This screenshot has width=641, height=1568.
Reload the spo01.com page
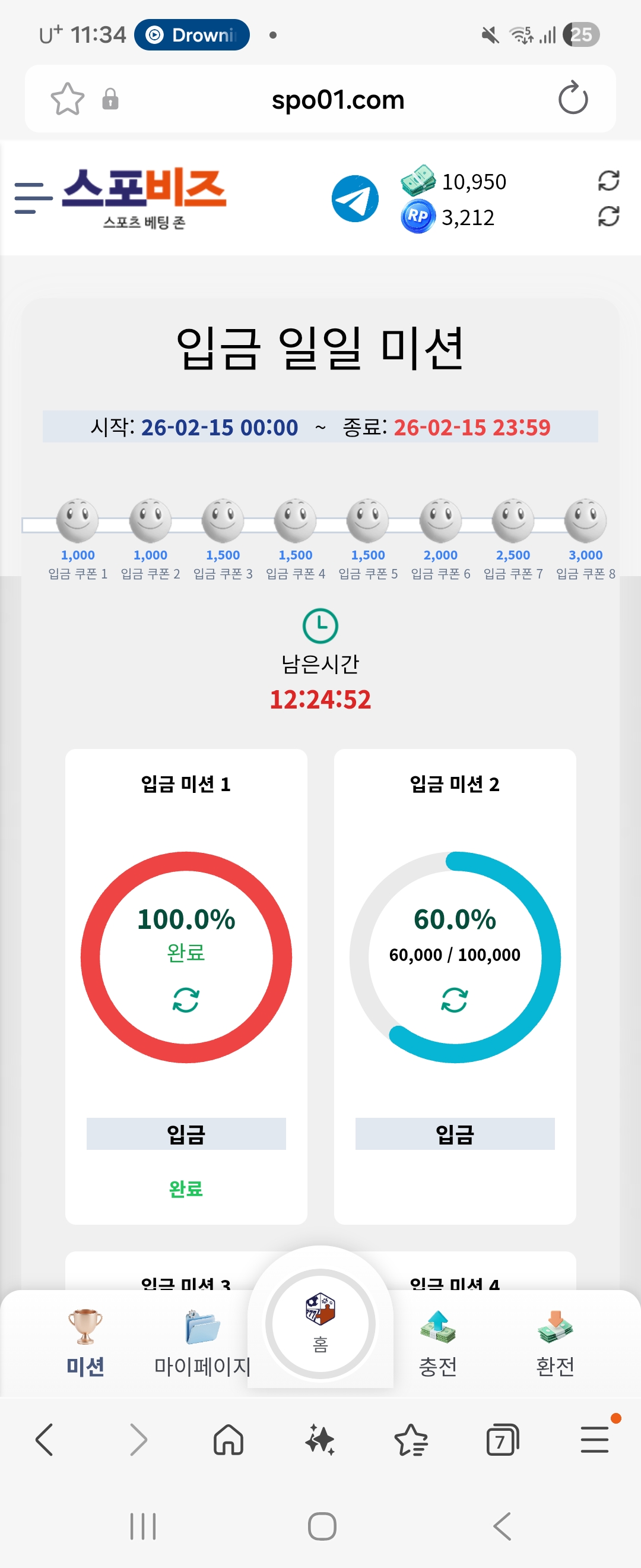pyautogui.click(x=572, y=99)
